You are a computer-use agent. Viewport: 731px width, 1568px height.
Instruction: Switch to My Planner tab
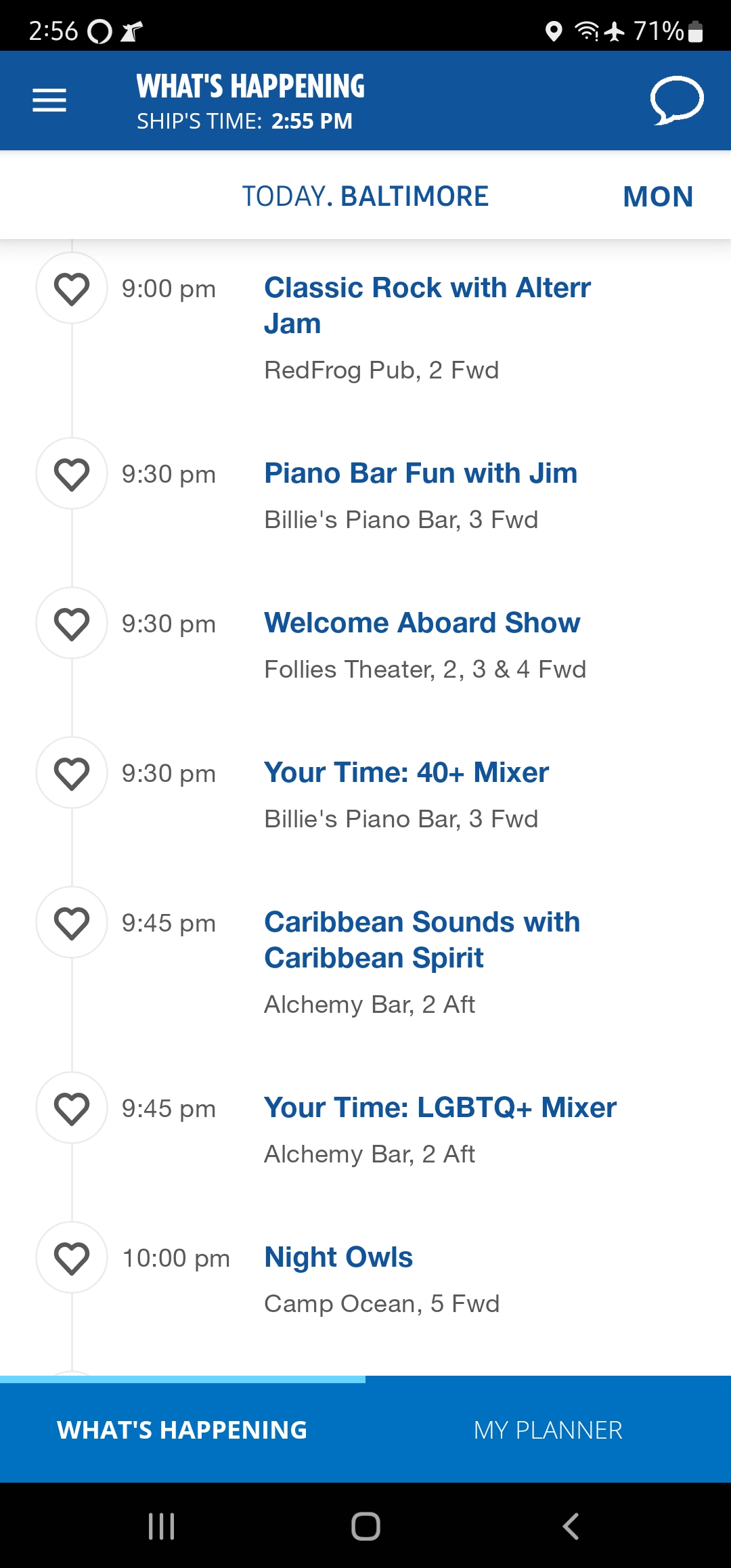548,1430
